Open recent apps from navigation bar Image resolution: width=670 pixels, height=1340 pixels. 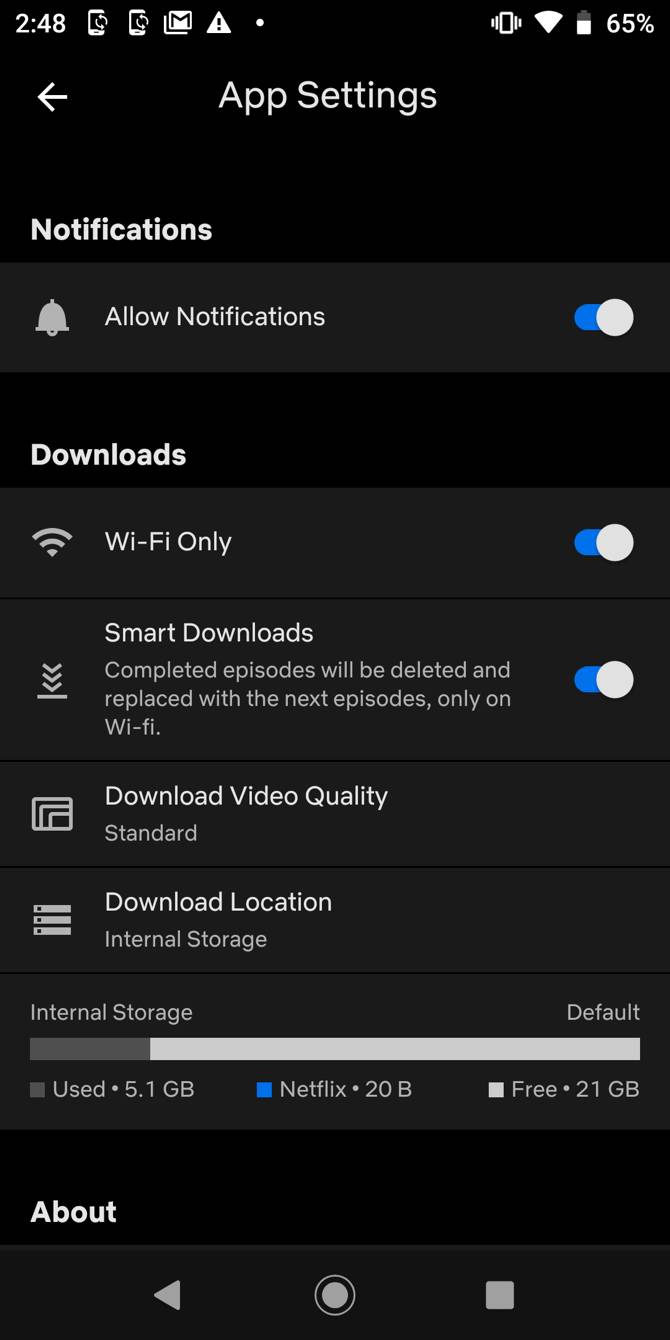(499, 1295)
